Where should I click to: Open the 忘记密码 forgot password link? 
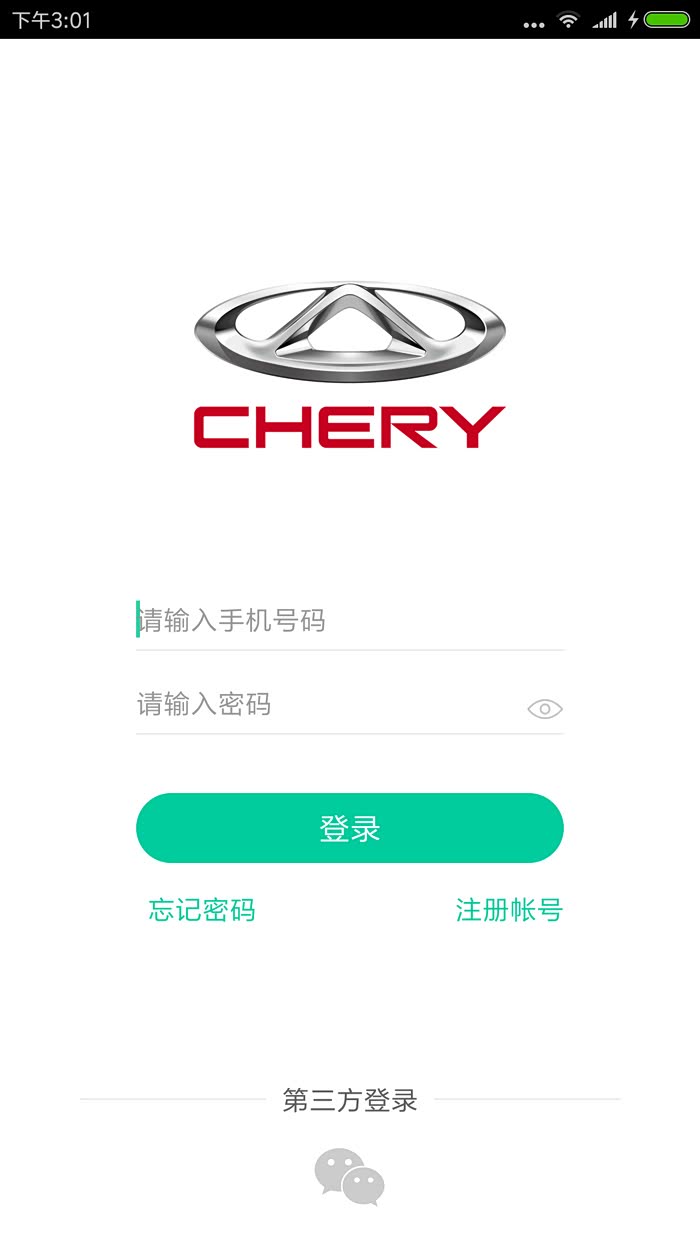[x=202, y=910]
